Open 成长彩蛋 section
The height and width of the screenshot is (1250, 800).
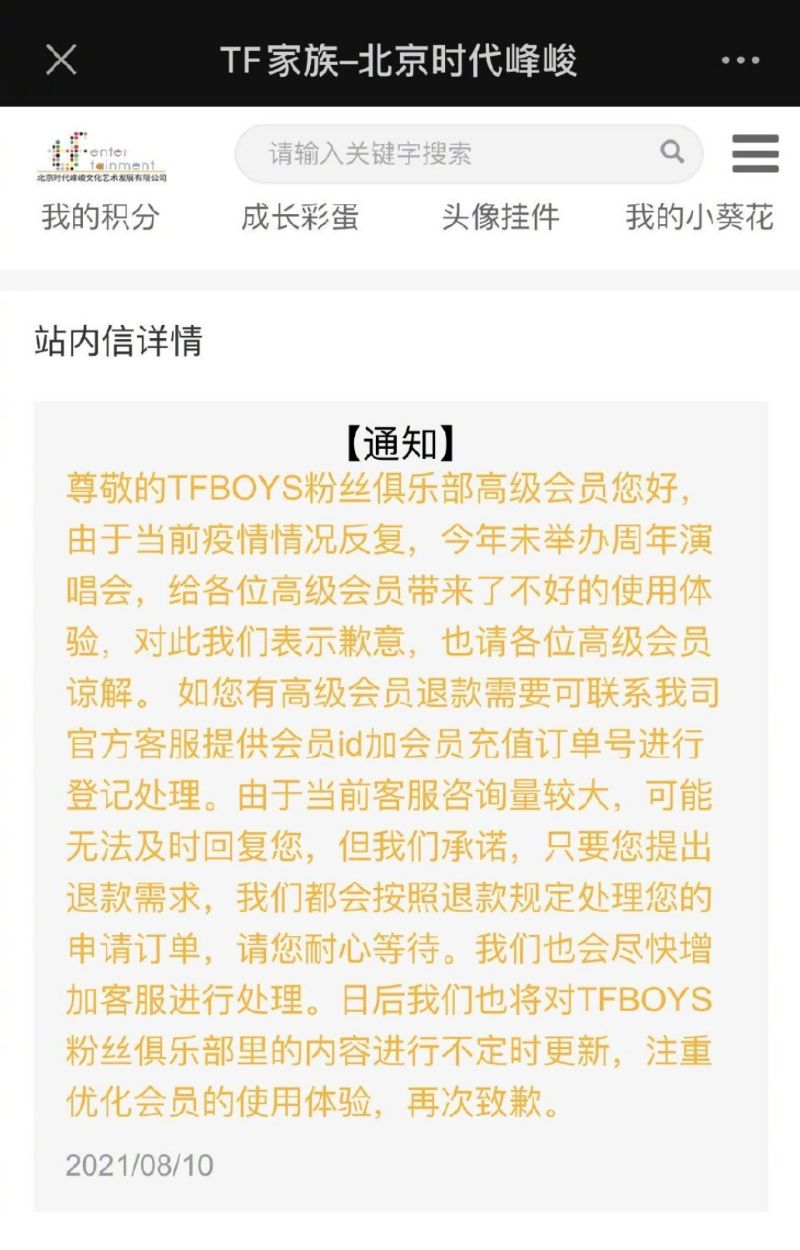coord(299,217)
